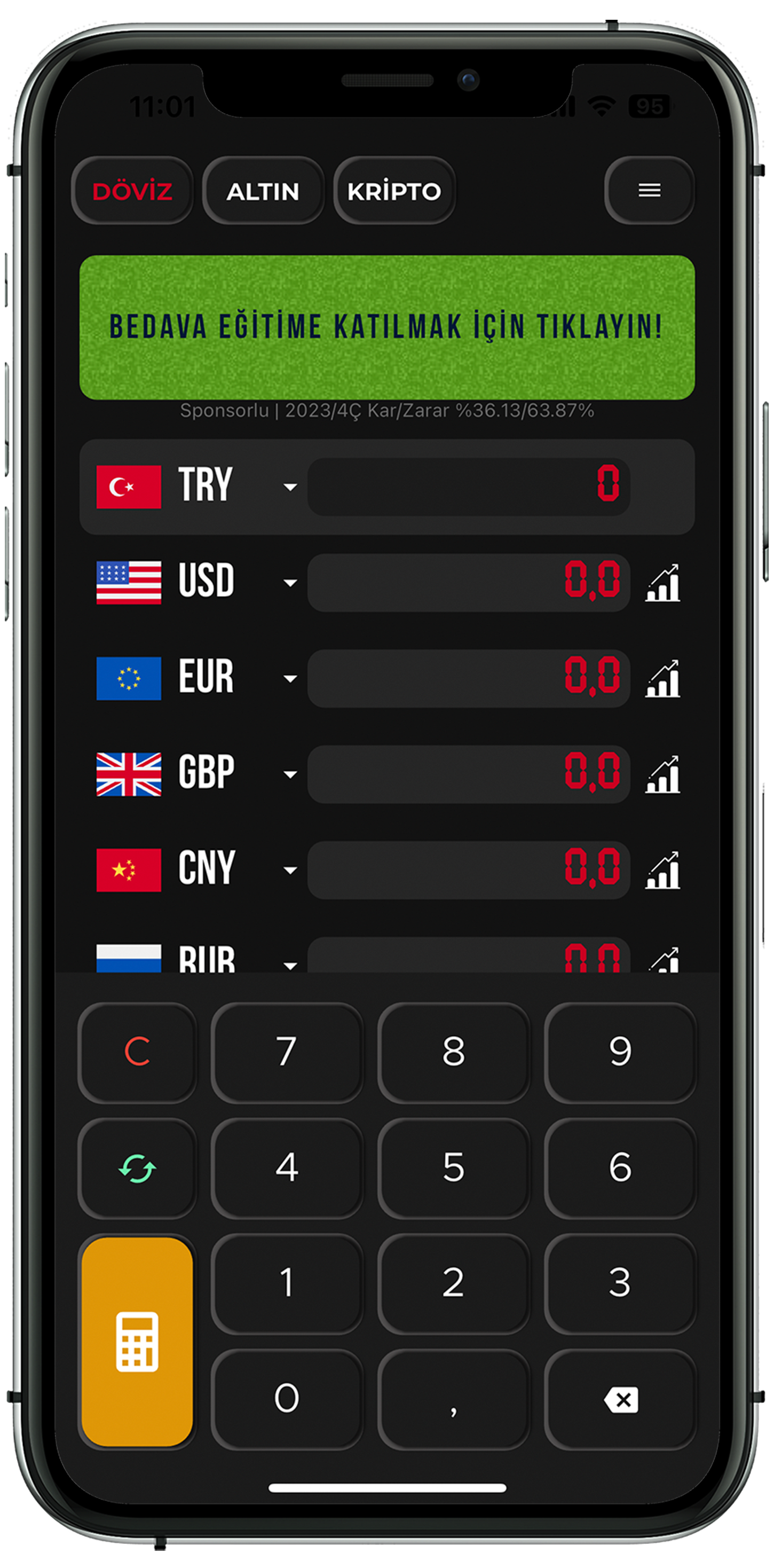774x1568 pixels.
Task: View the EUR rate chart
Action: [662, 678]
